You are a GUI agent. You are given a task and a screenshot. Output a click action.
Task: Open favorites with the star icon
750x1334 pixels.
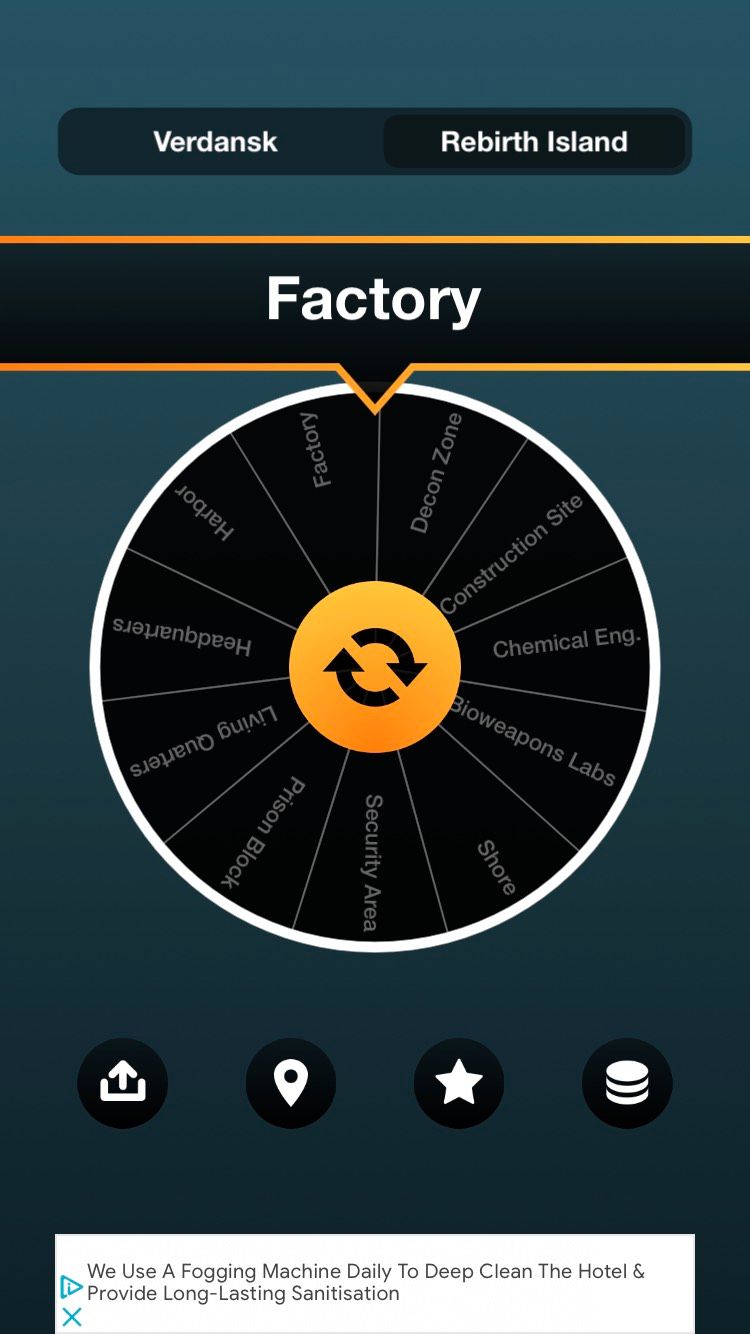[459, 1084]
